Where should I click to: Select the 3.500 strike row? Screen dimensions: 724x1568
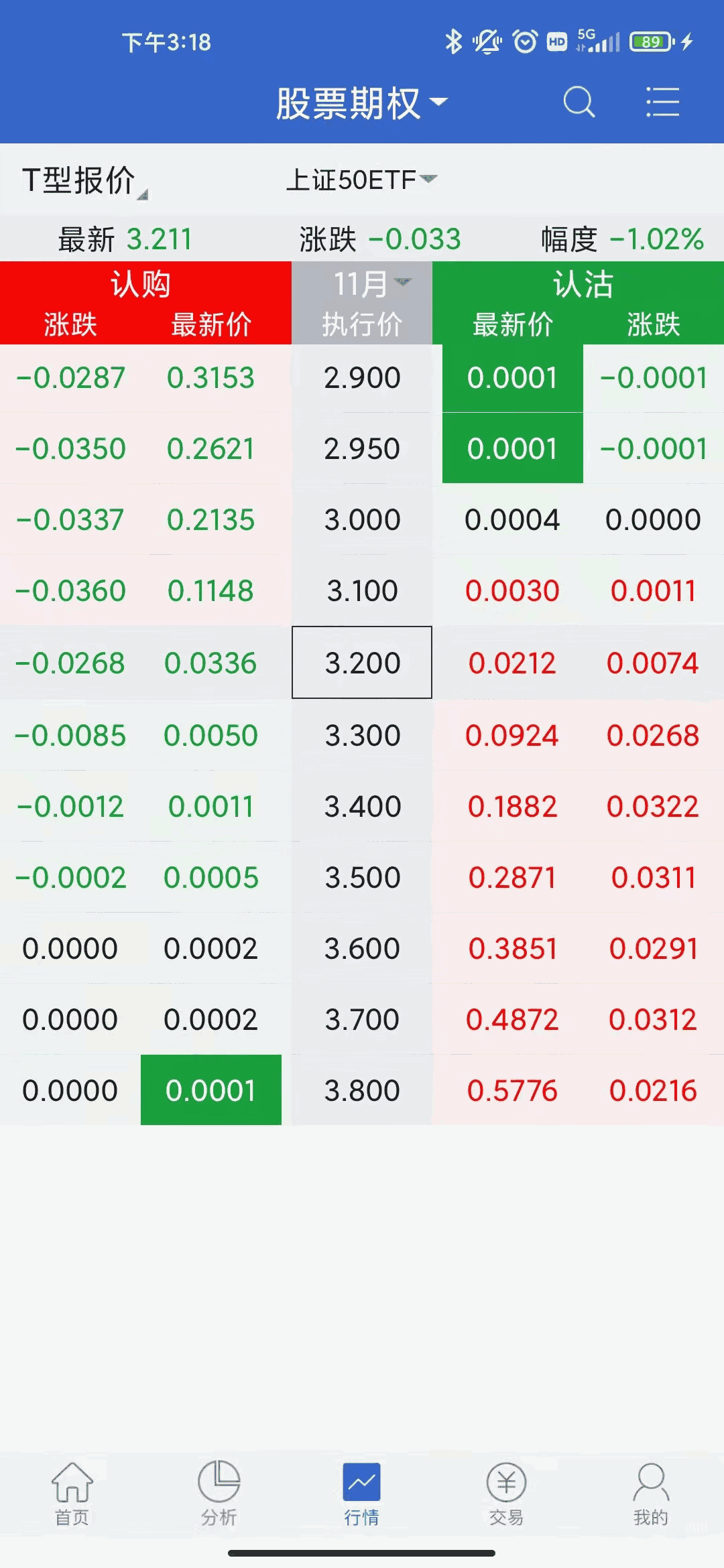pos(362,877)
